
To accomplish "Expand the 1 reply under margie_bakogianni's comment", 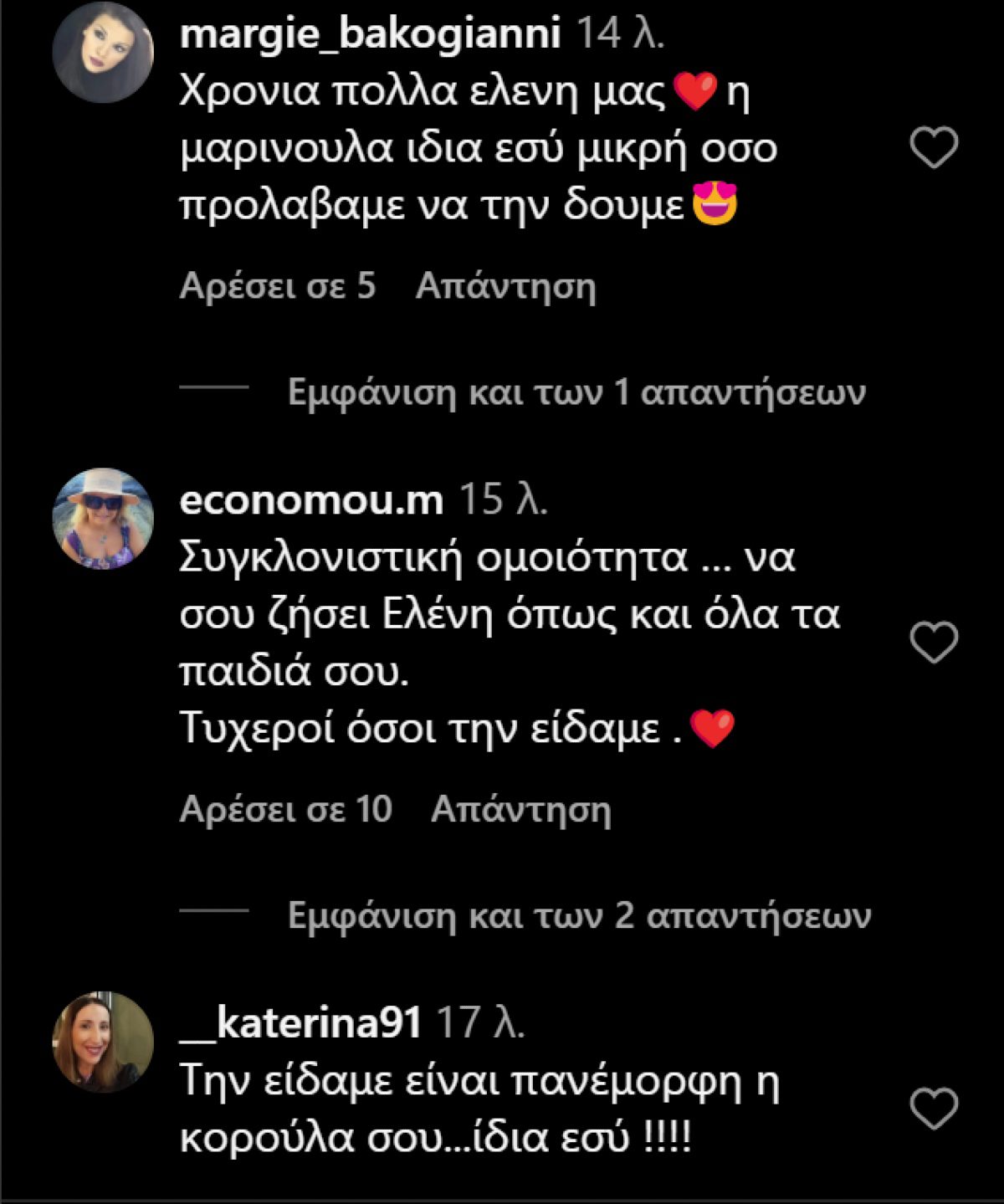I will (577, 391).
